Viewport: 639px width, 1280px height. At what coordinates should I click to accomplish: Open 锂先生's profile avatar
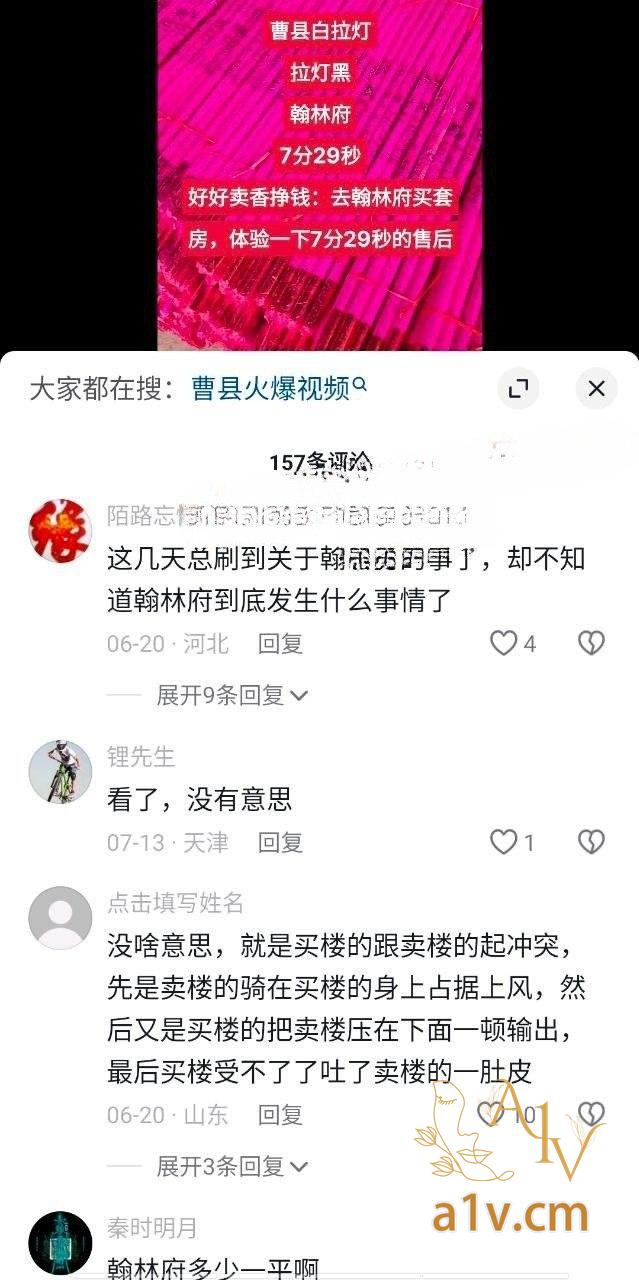point(60,771)
